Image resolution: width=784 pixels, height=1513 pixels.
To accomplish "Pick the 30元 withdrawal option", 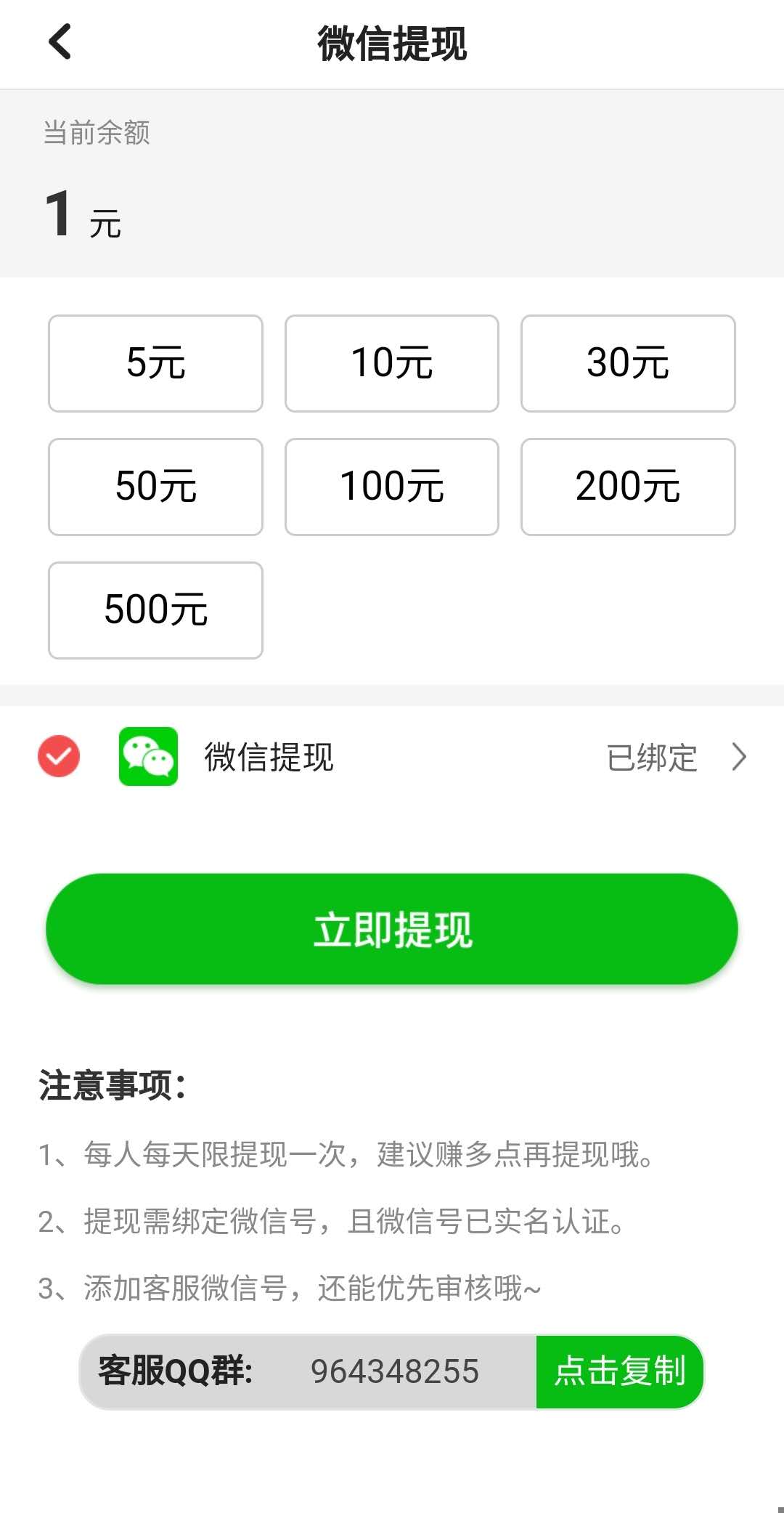I will (628, 363).
